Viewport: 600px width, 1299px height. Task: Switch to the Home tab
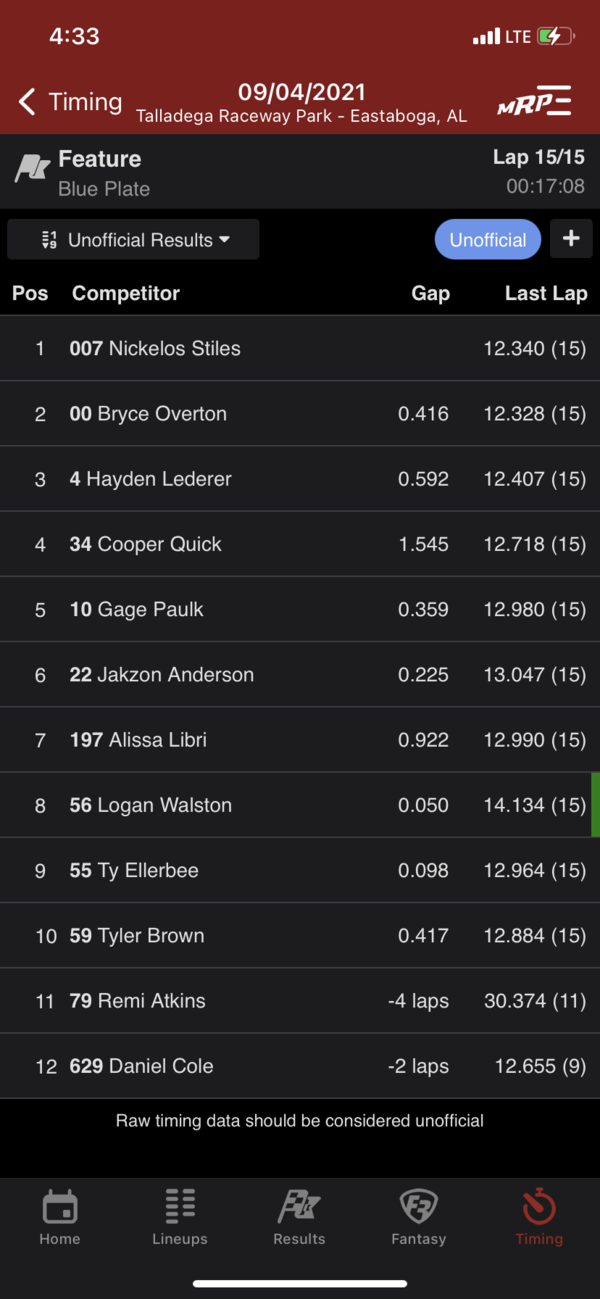pos(60,1218)
